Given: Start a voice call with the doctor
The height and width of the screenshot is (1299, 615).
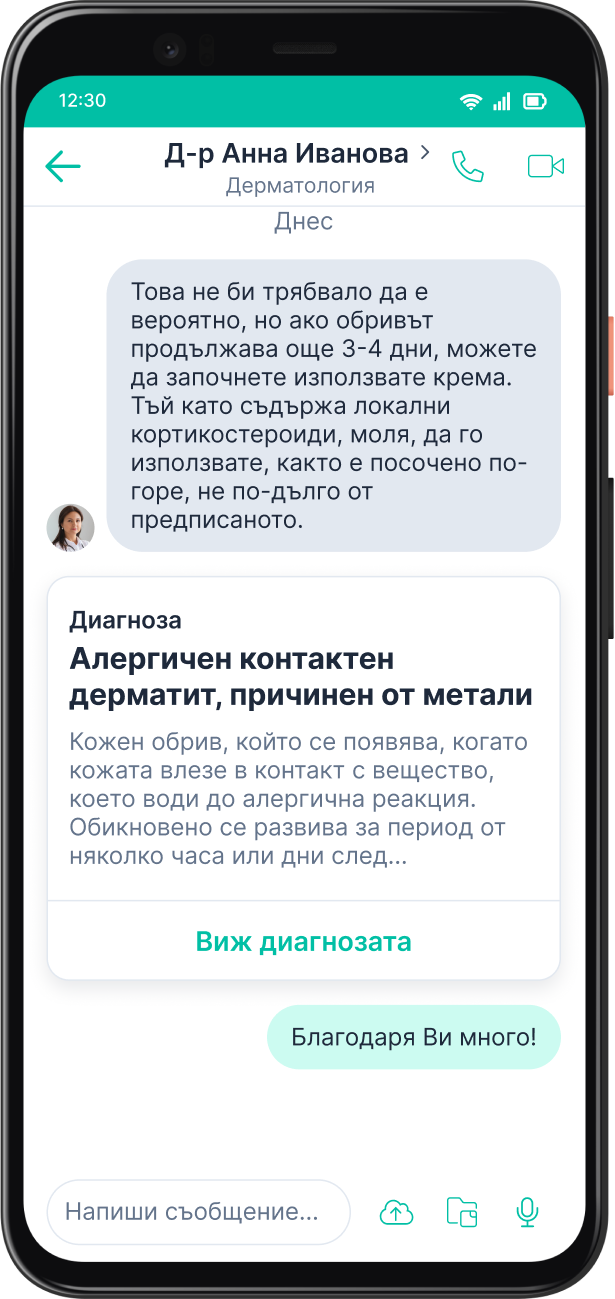Looking at the screenshot, I should tap(467, 166).
